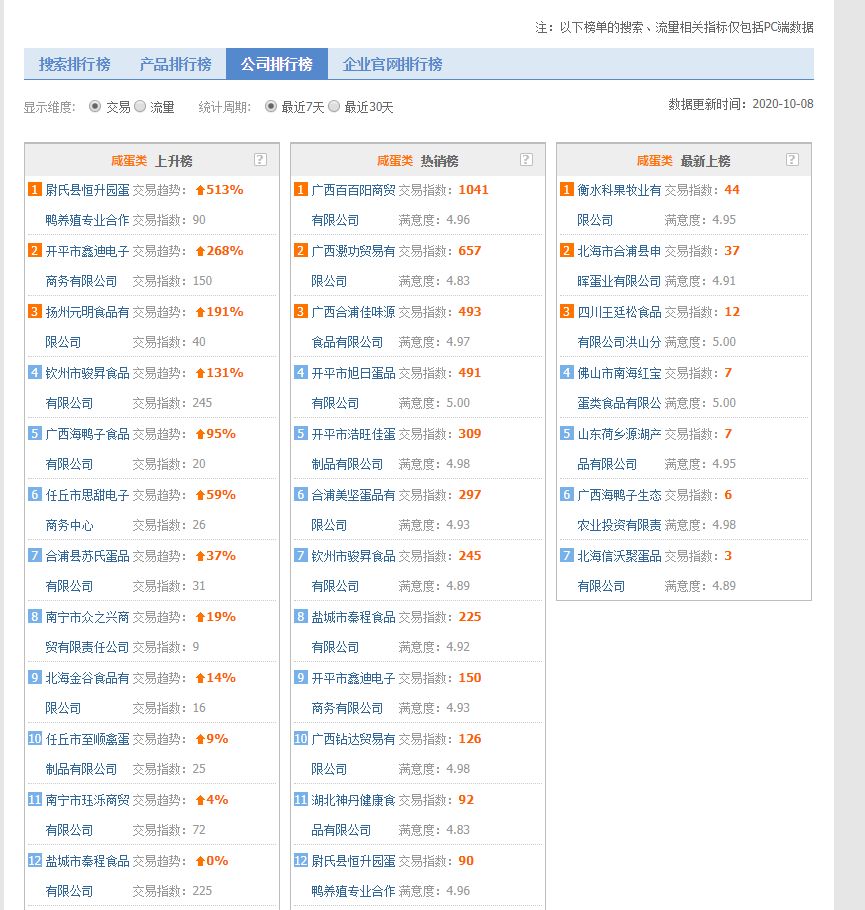Viewport: 865px width, 910px height.
Task: Click the help icon on the 上升榜 panel
Action: click(261, 159)
